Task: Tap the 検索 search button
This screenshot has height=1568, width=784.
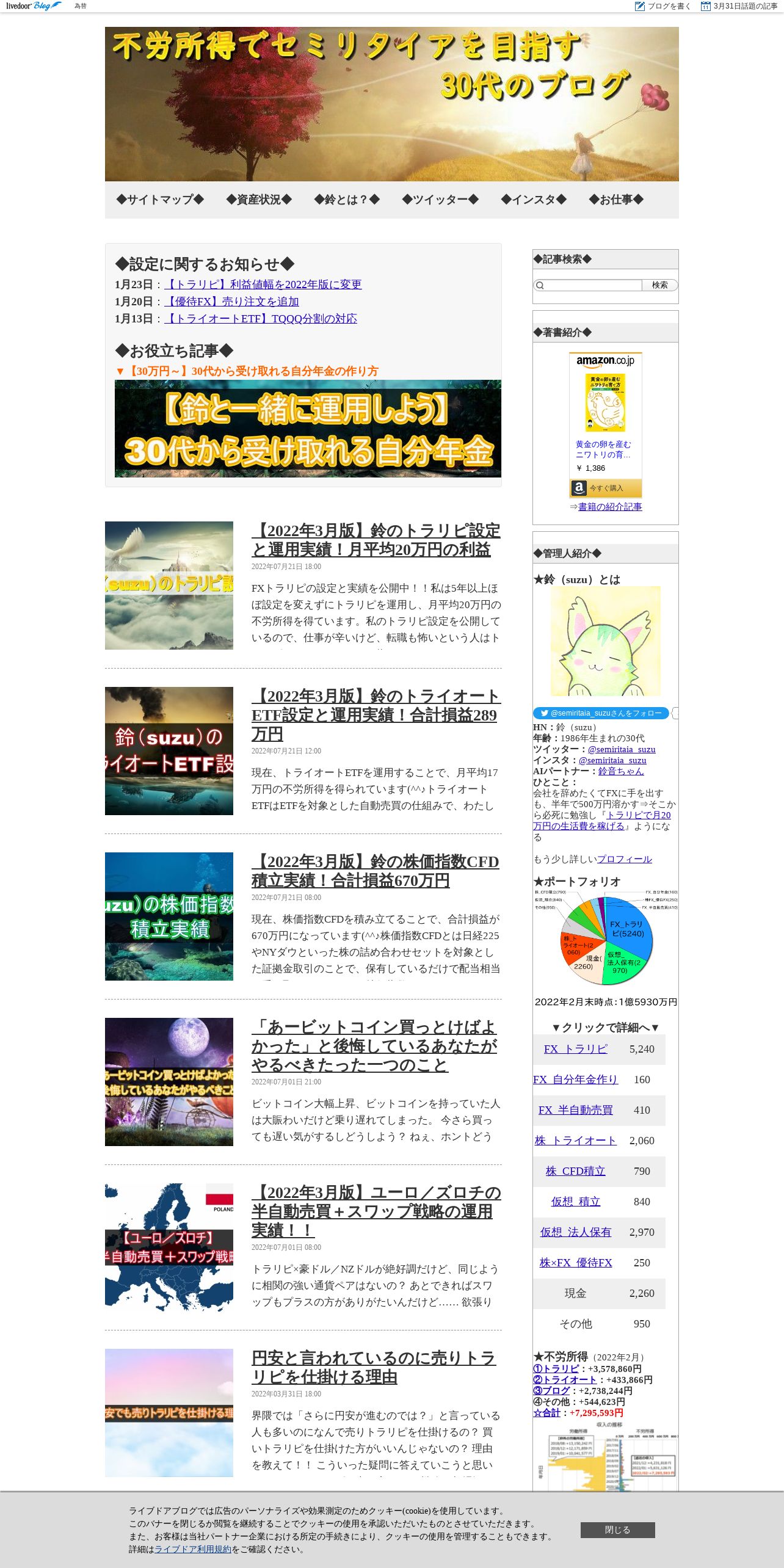Action: click(659, 285)
